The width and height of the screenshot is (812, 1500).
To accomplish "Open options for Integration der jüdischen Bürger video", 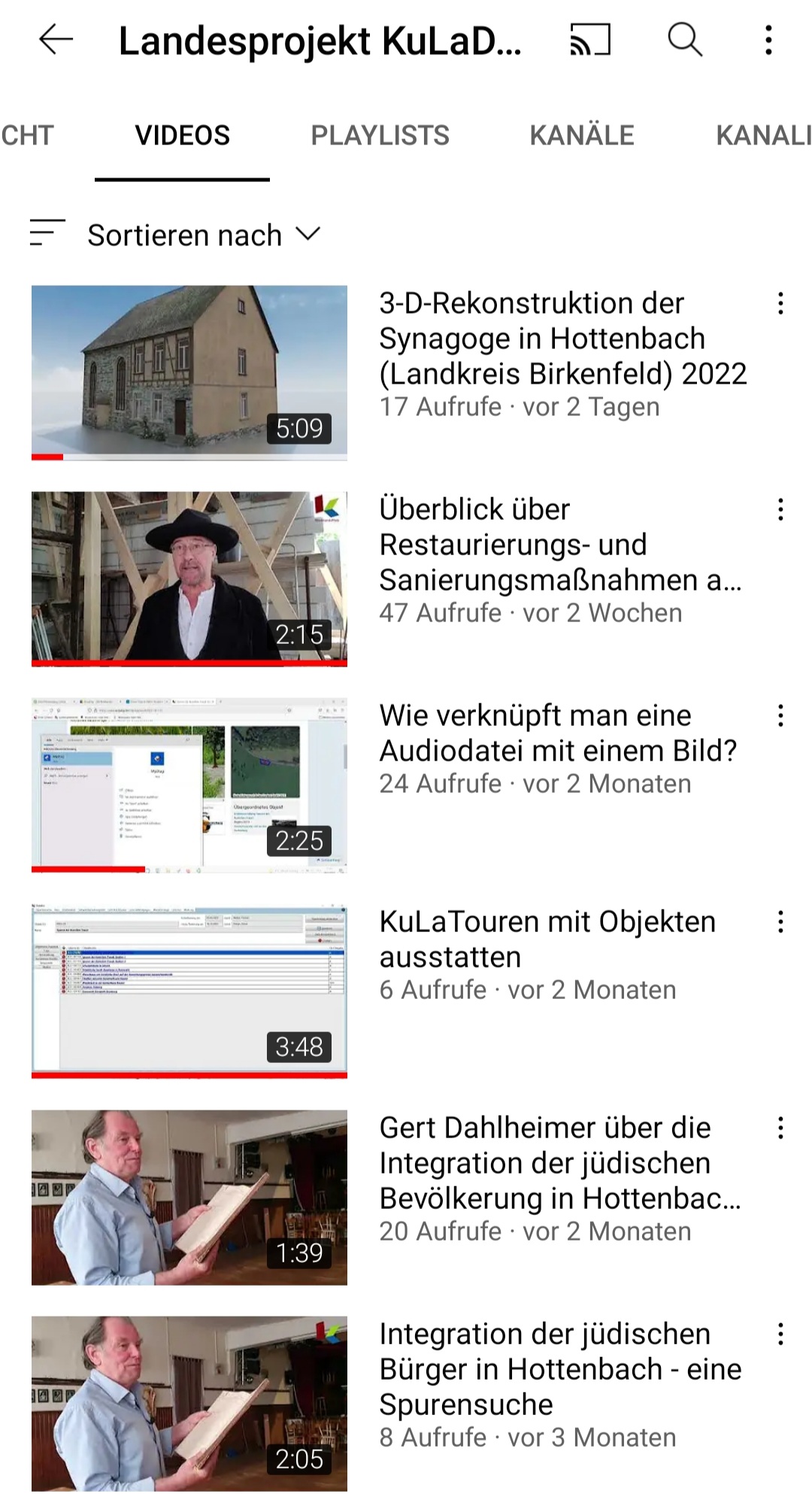I will (x=780, y=1335).
